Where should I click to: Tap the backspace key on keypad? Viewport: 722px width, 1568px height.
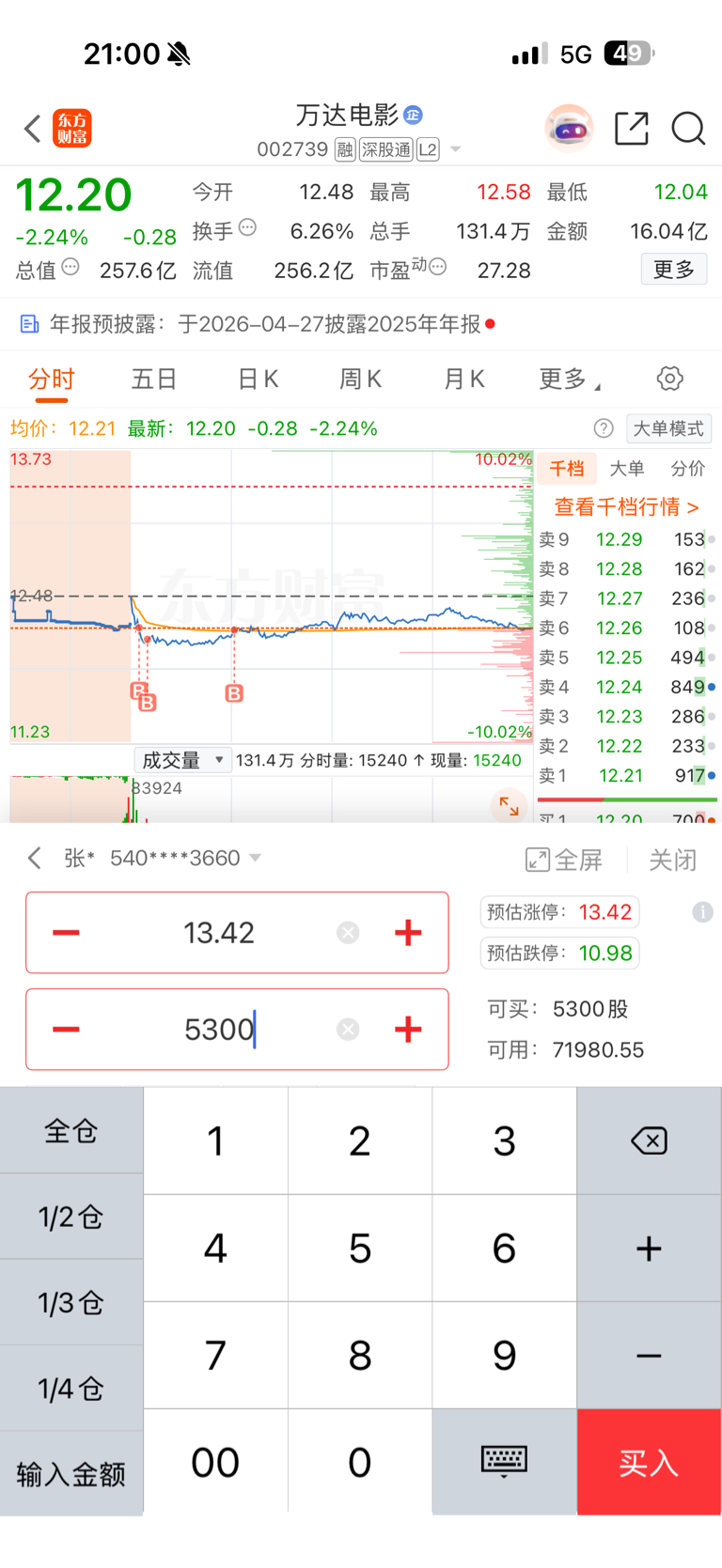click(649, 1141)
